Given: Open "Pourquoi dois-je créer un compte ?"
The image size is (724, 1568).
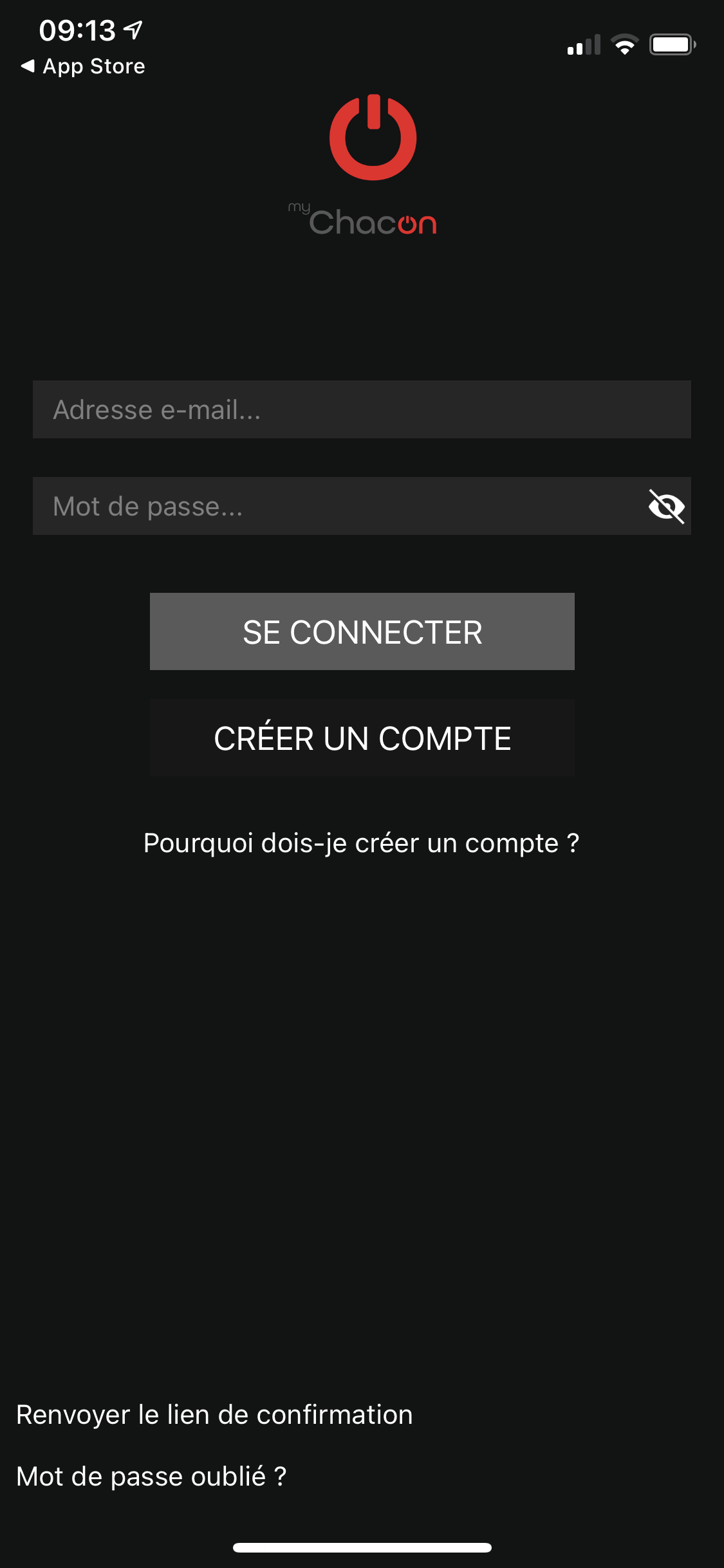Looking at the screenshot, I should pyautogui.click(x=362, y=843).
